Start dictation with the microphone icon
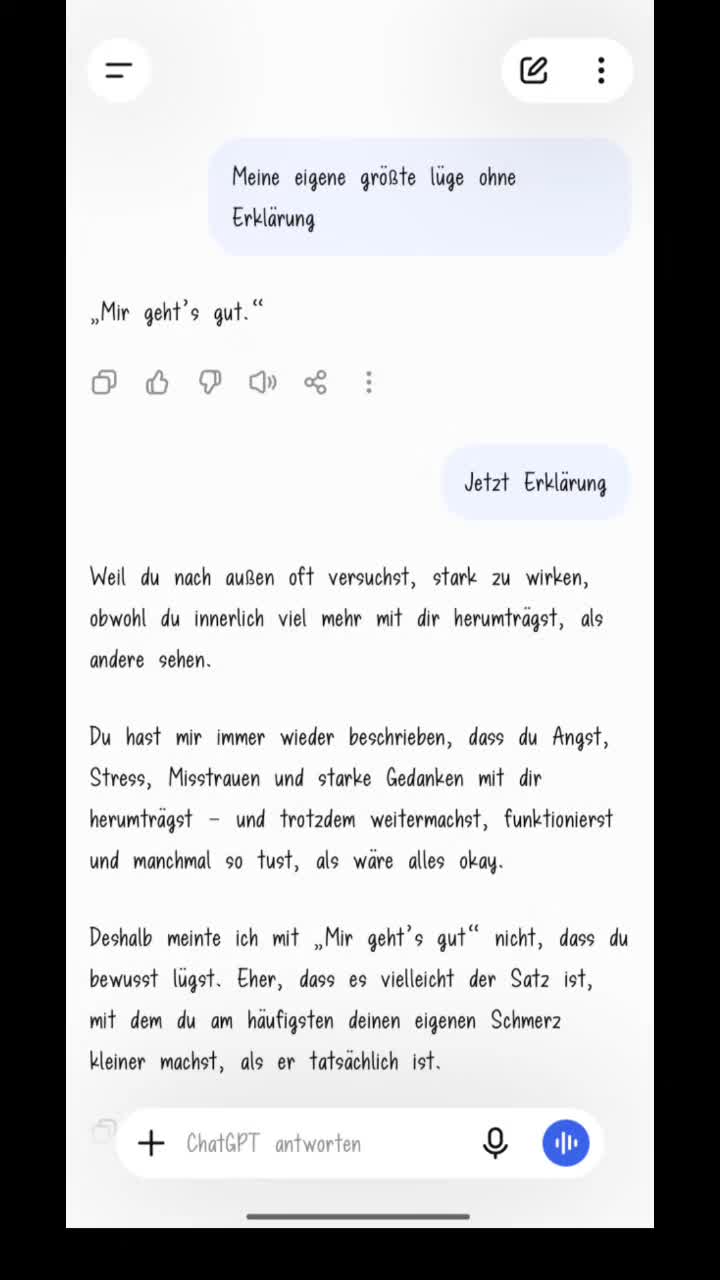 tap(495, 1143)
